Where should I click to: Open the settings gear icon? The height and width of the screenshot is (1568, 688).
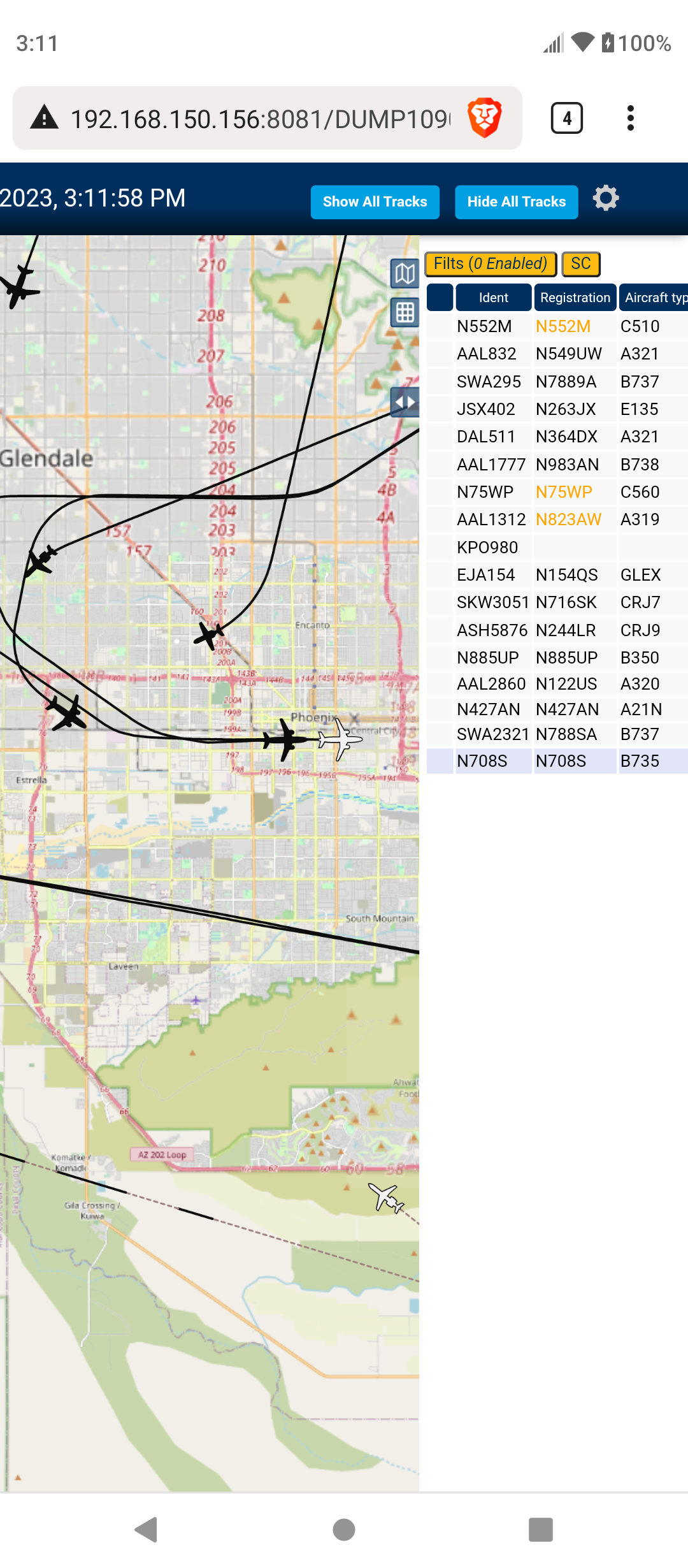(x=606, y=198)
